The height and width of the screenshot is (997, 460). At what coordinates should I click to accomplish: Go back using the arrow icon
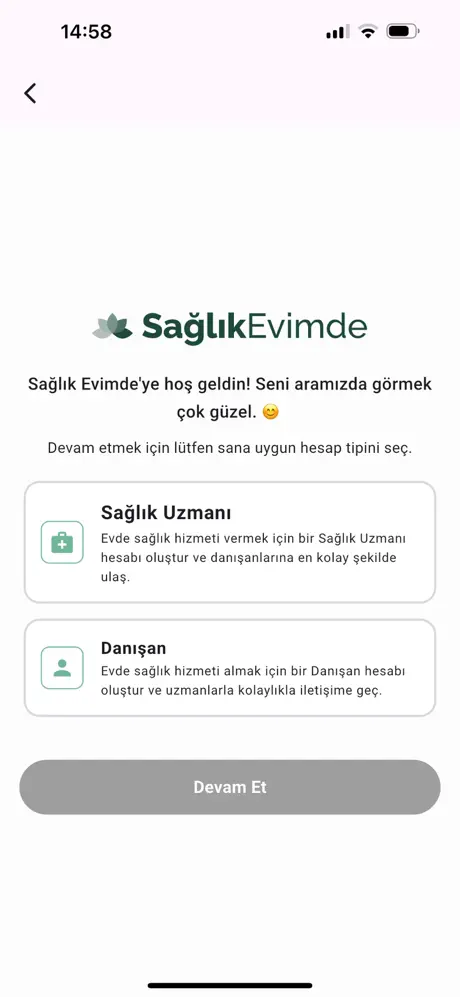pyautogui.click(x=30, y=93)
